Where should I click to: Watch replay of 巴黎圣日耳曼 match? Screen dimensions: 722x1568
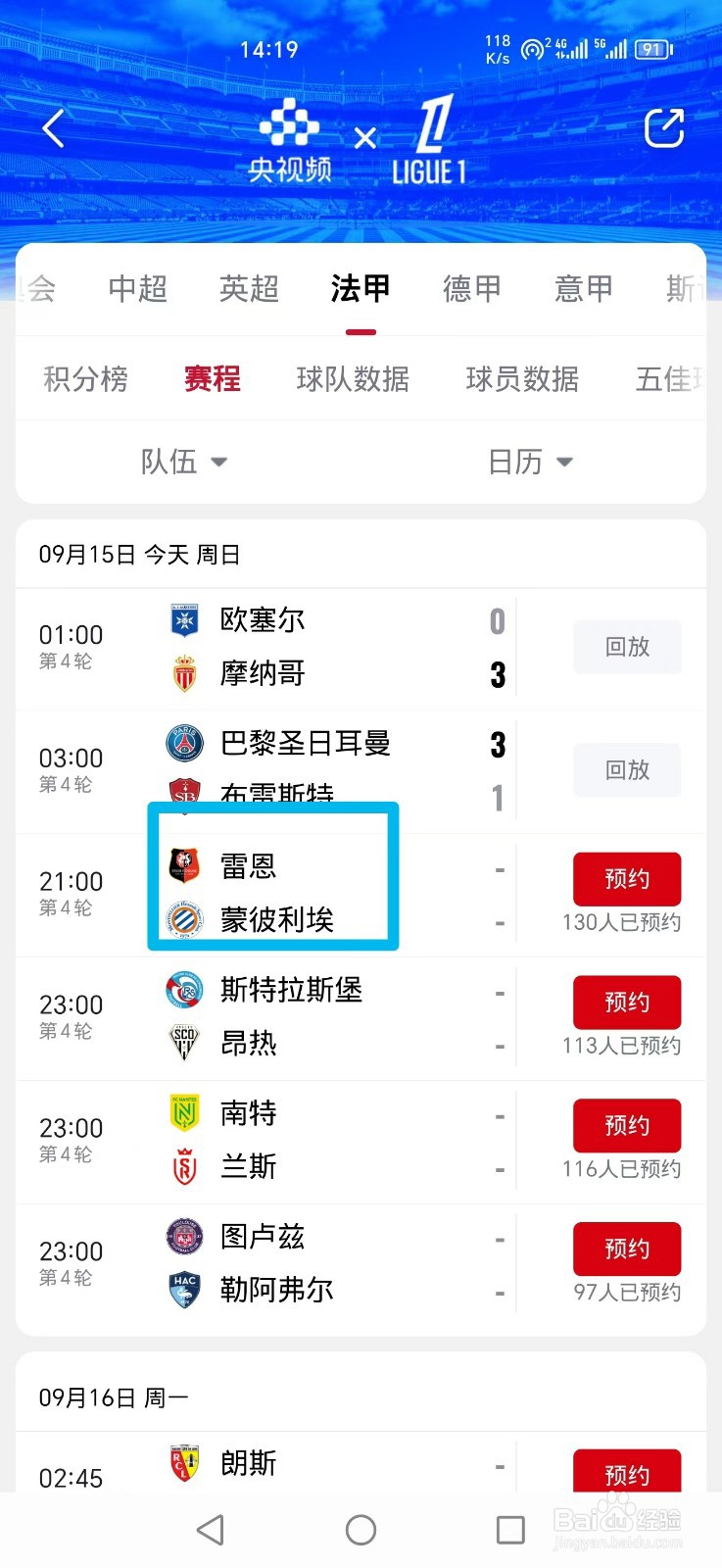(x=627, y=770)
